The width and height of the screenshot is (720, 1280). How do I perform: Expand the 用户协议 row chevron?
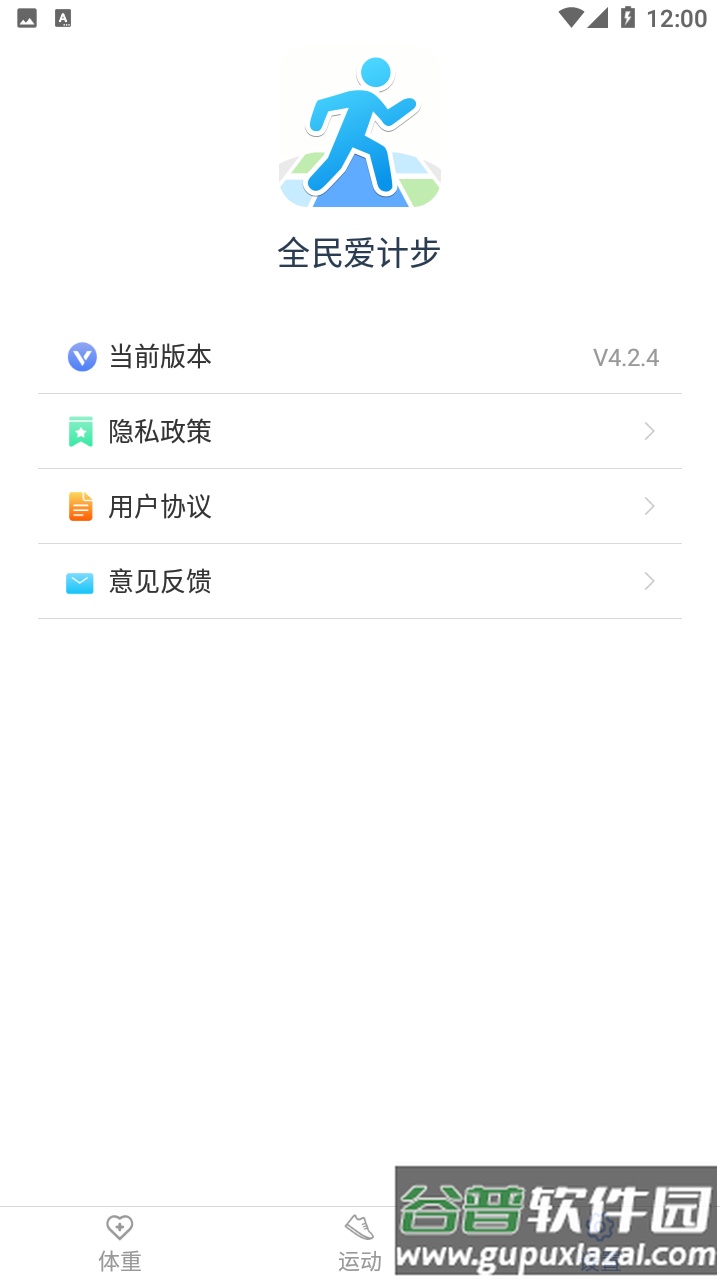click(x=649, y=506)
